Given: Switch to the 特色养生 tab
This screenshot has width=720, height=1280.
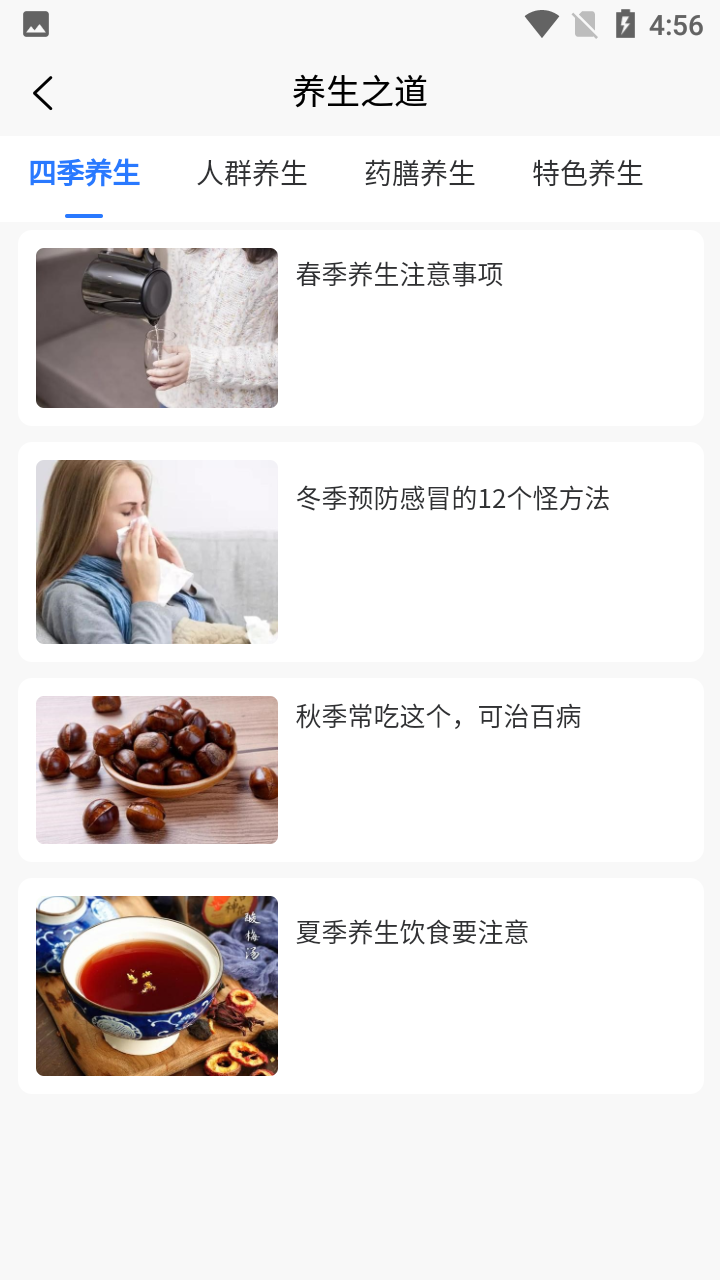Looking at the screenshot, I should pyautogui.click(x=588, y=174).
